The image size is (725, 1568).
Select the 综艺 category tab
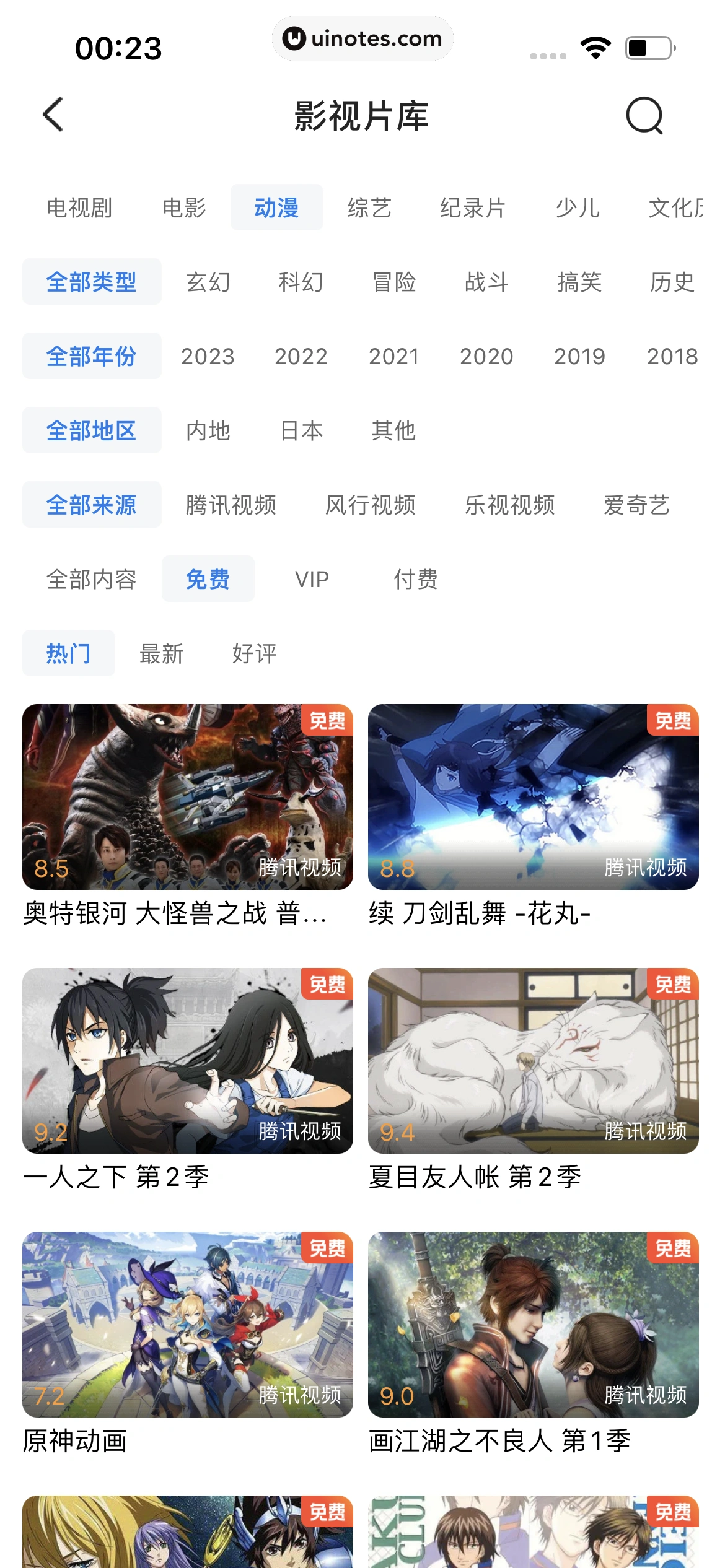(369, 208)
